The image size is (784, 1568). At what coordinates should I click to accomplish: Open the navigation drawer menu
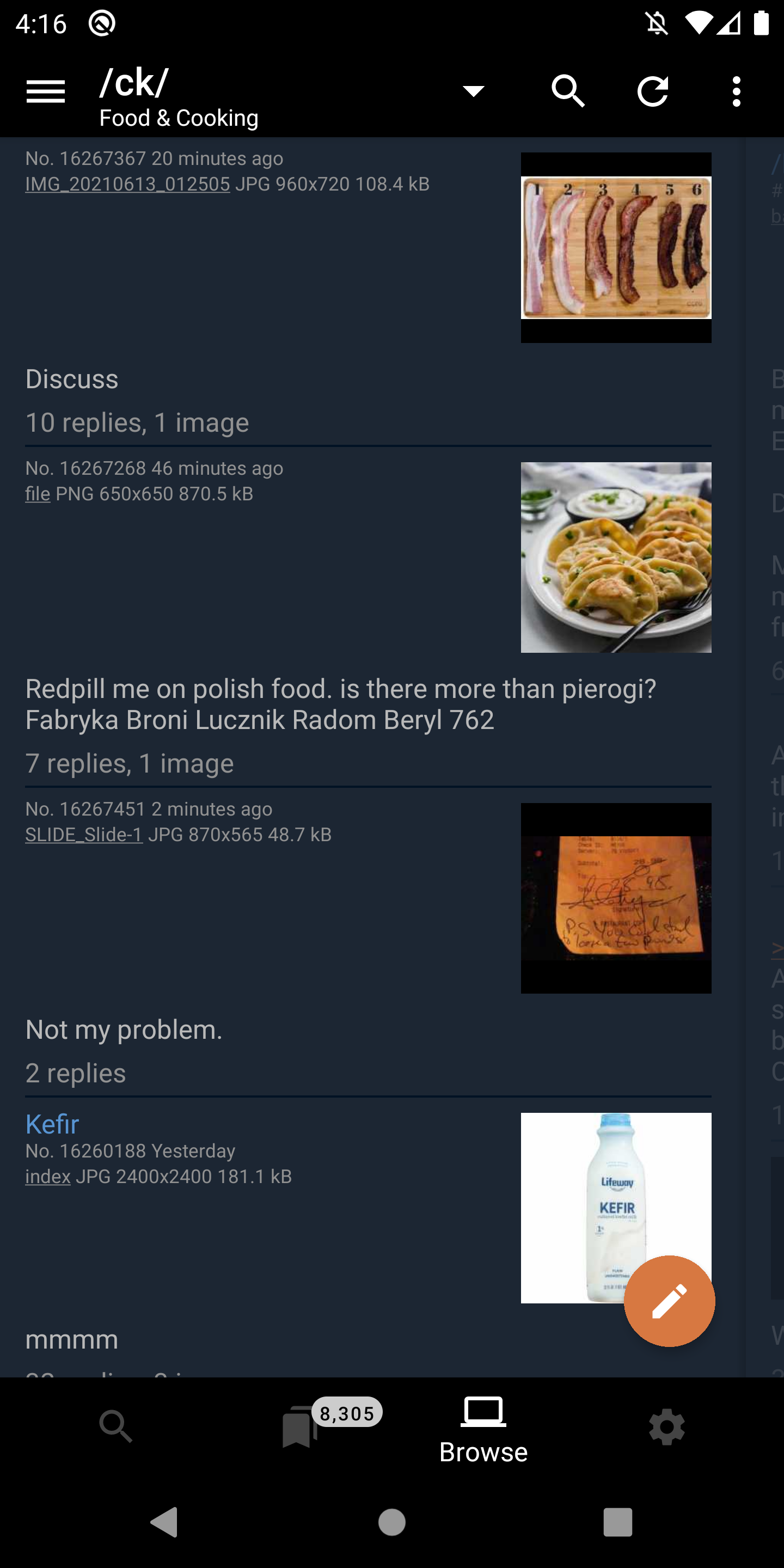tap(46, 92)
